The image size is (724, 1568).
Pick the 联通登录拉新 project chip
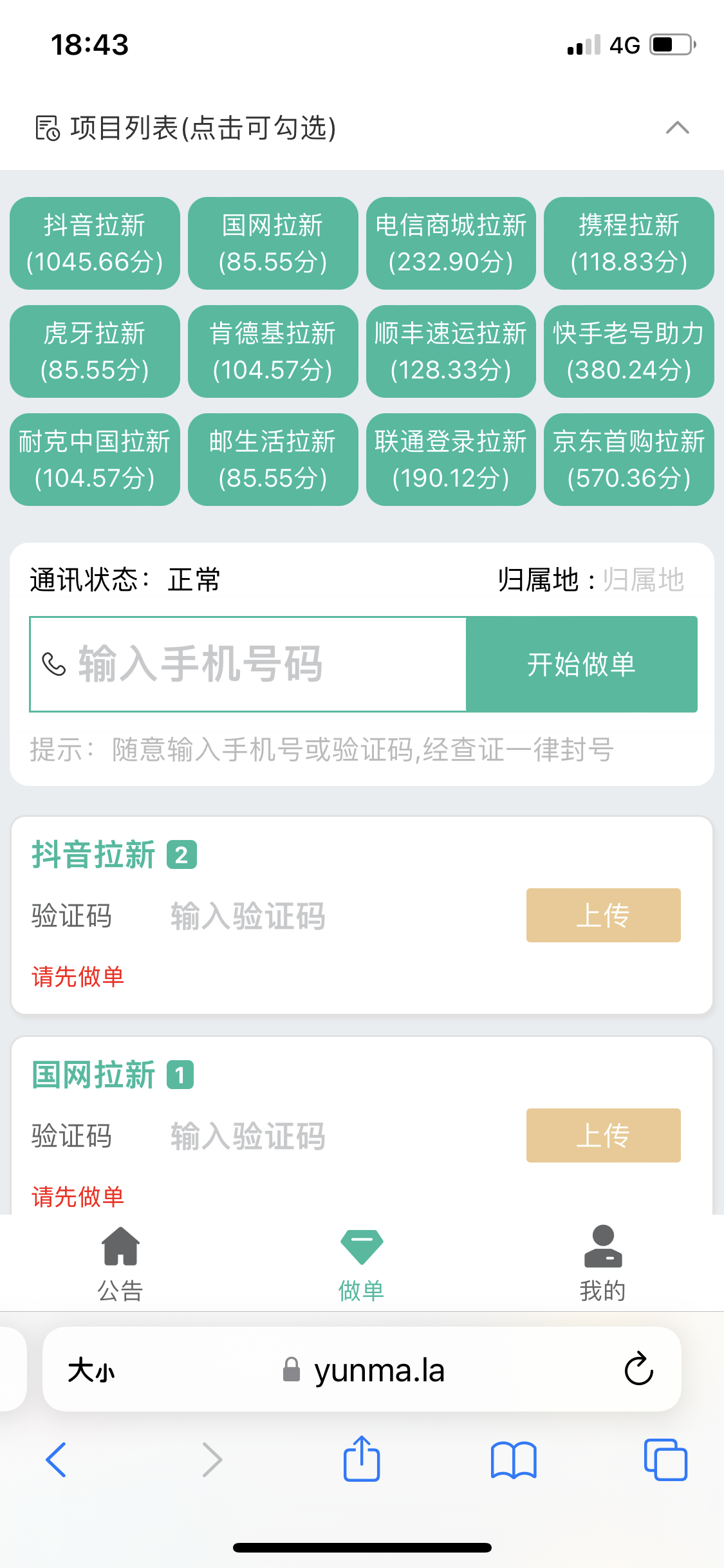click(451, 460)
